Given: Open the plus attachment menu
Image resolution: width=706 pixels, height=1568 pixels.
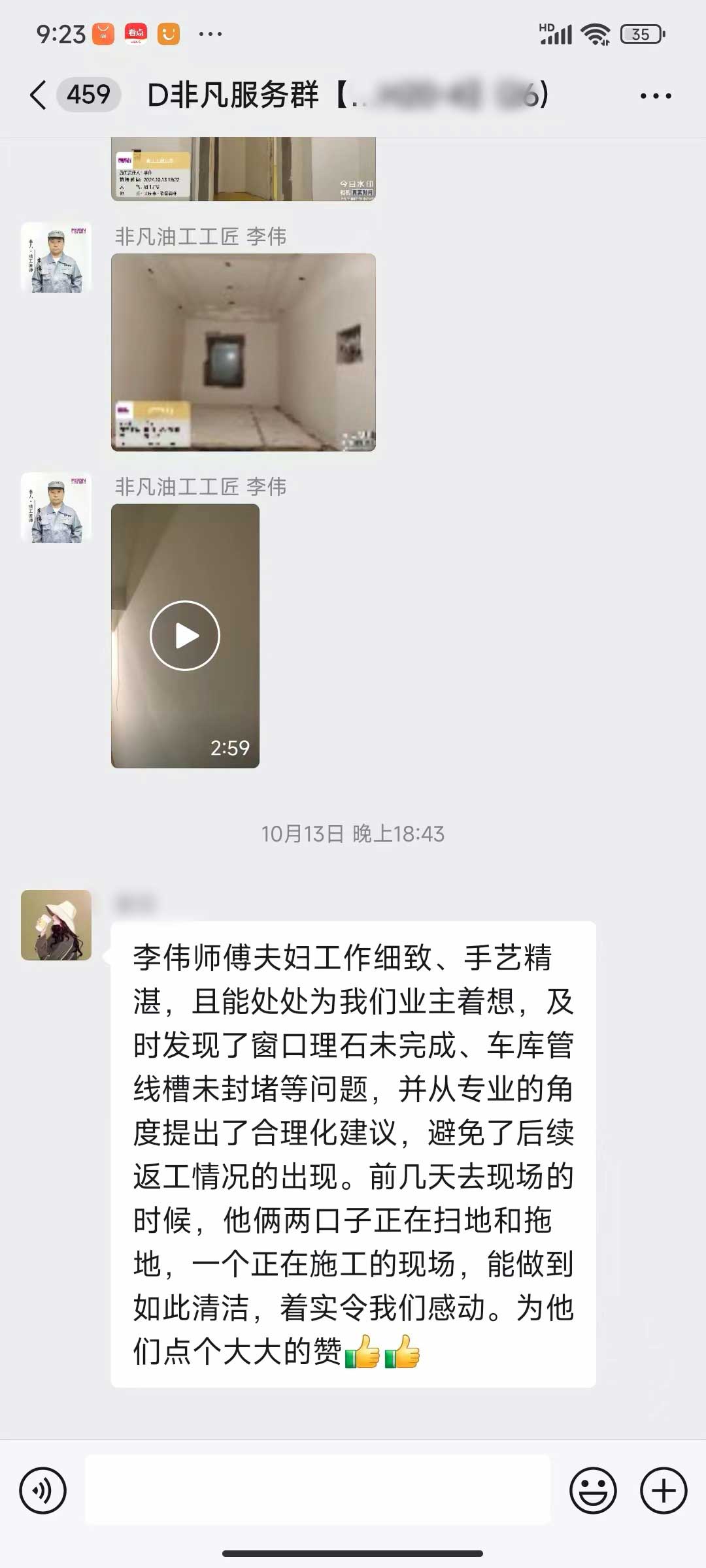Looking at the screenshot, I should [x=663, y=1490].
